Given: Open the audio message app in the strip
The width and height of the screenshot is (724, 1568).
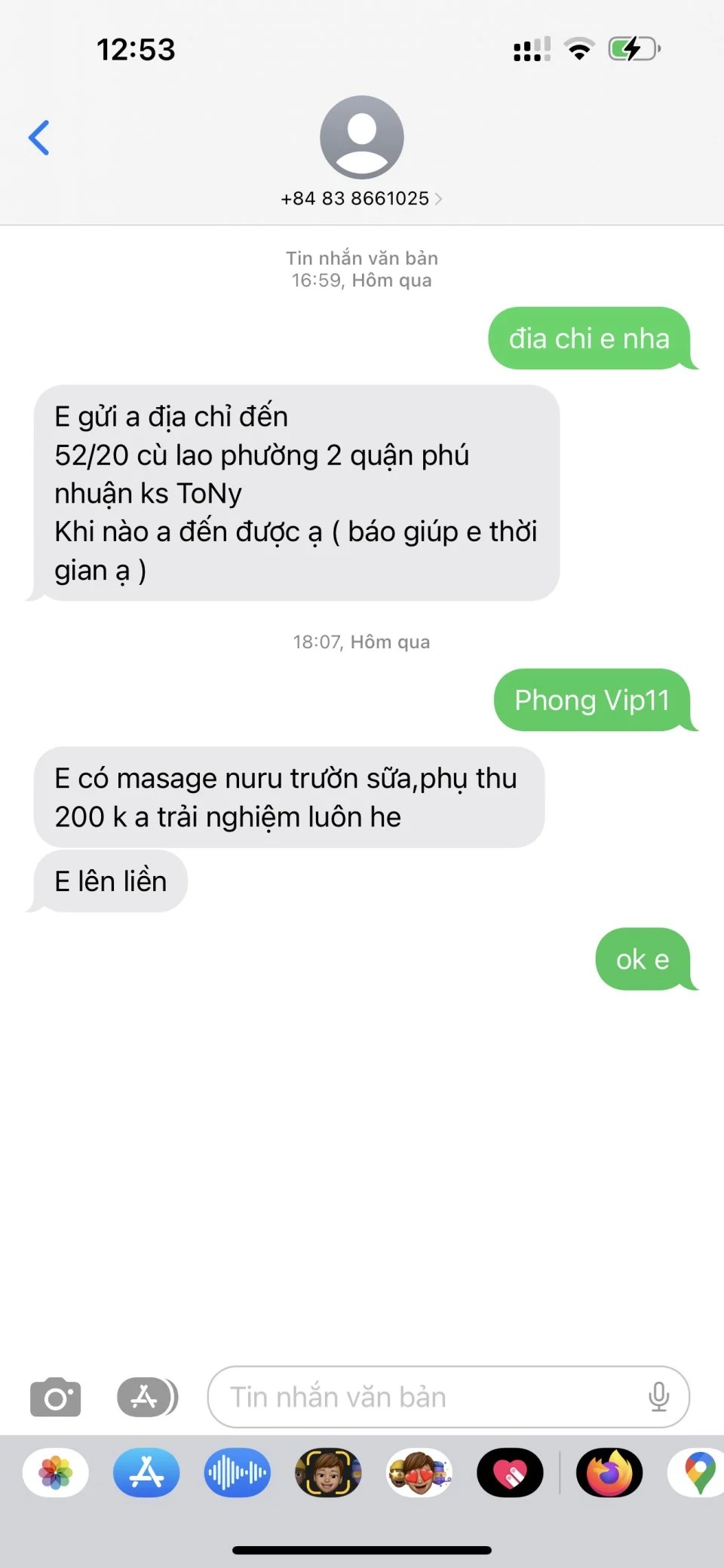Looking at the screenshot, I should [237, 1472].
